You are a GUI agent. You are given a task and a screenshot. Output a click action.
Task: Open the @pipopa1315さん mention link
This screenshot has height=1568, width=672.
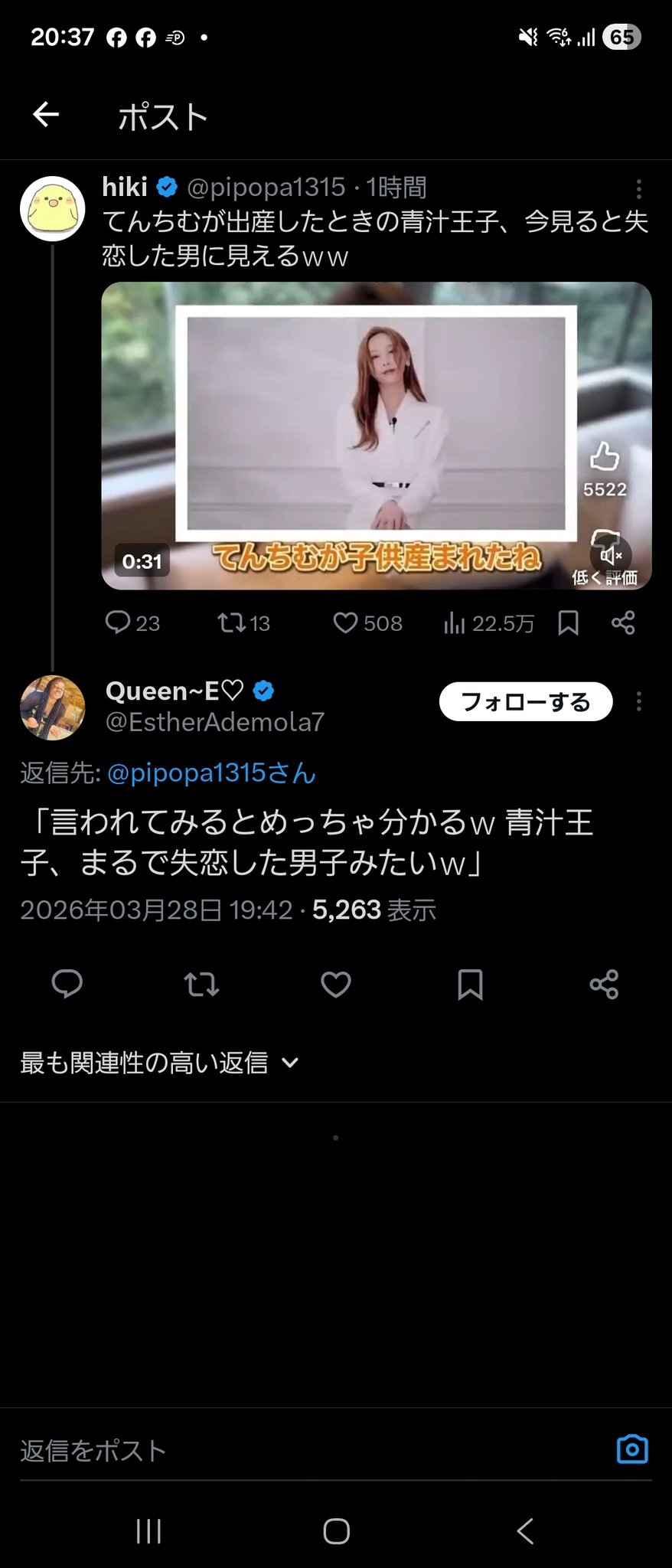point(211,773)
